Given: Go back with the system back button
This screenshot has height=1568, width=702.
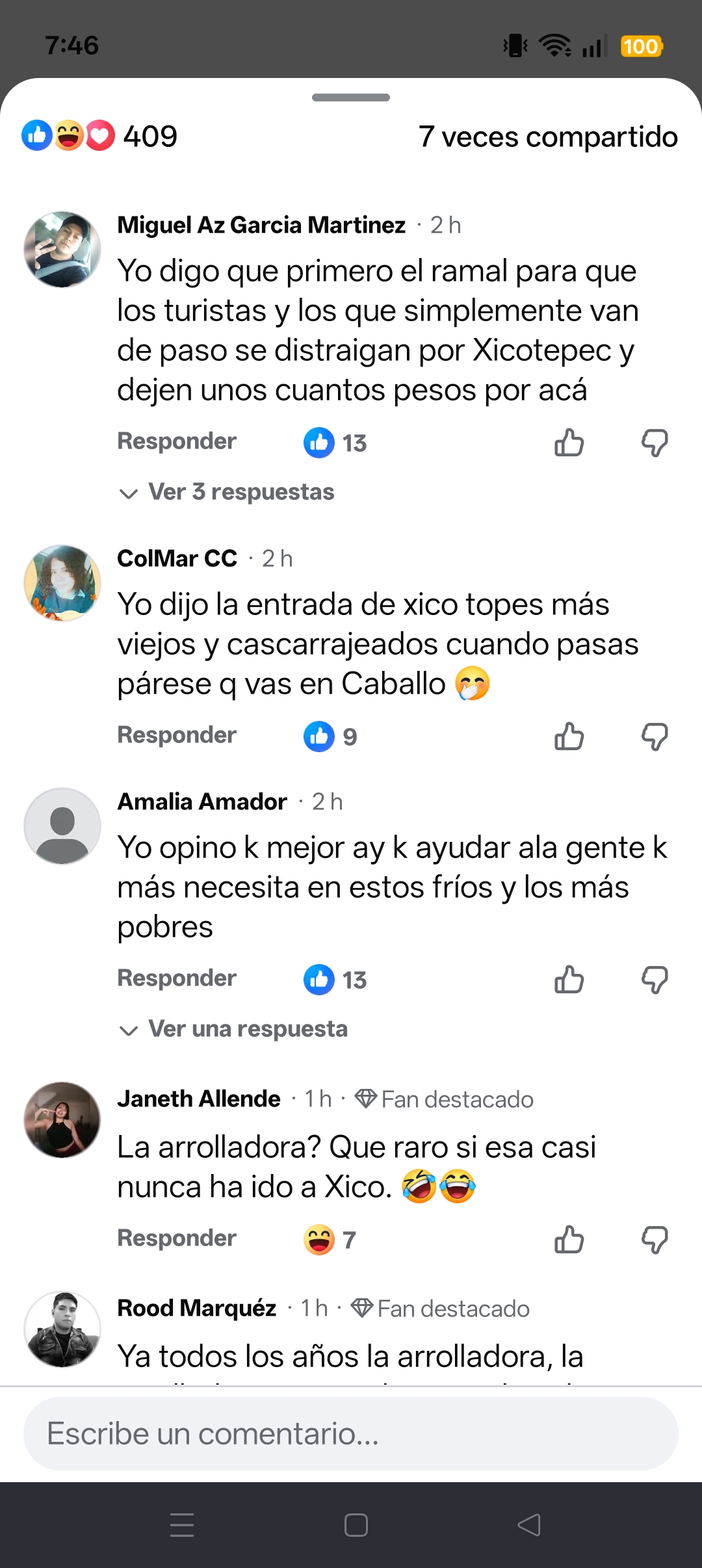Looking at the screenshot, I should 528,1525.
